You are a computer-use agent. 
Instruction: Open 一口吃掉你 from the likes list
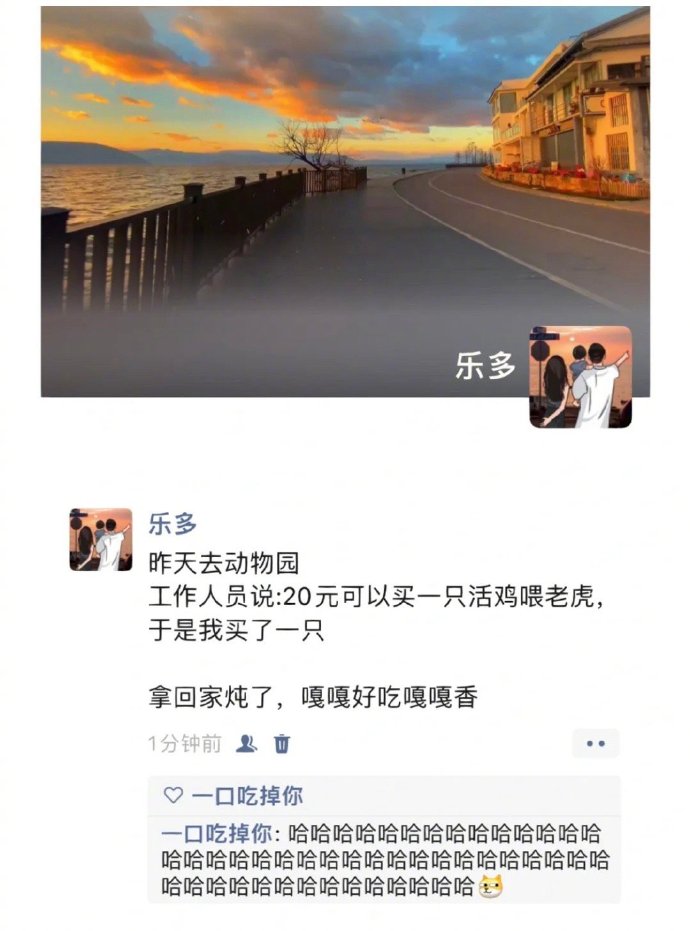[x=246, y=796]
